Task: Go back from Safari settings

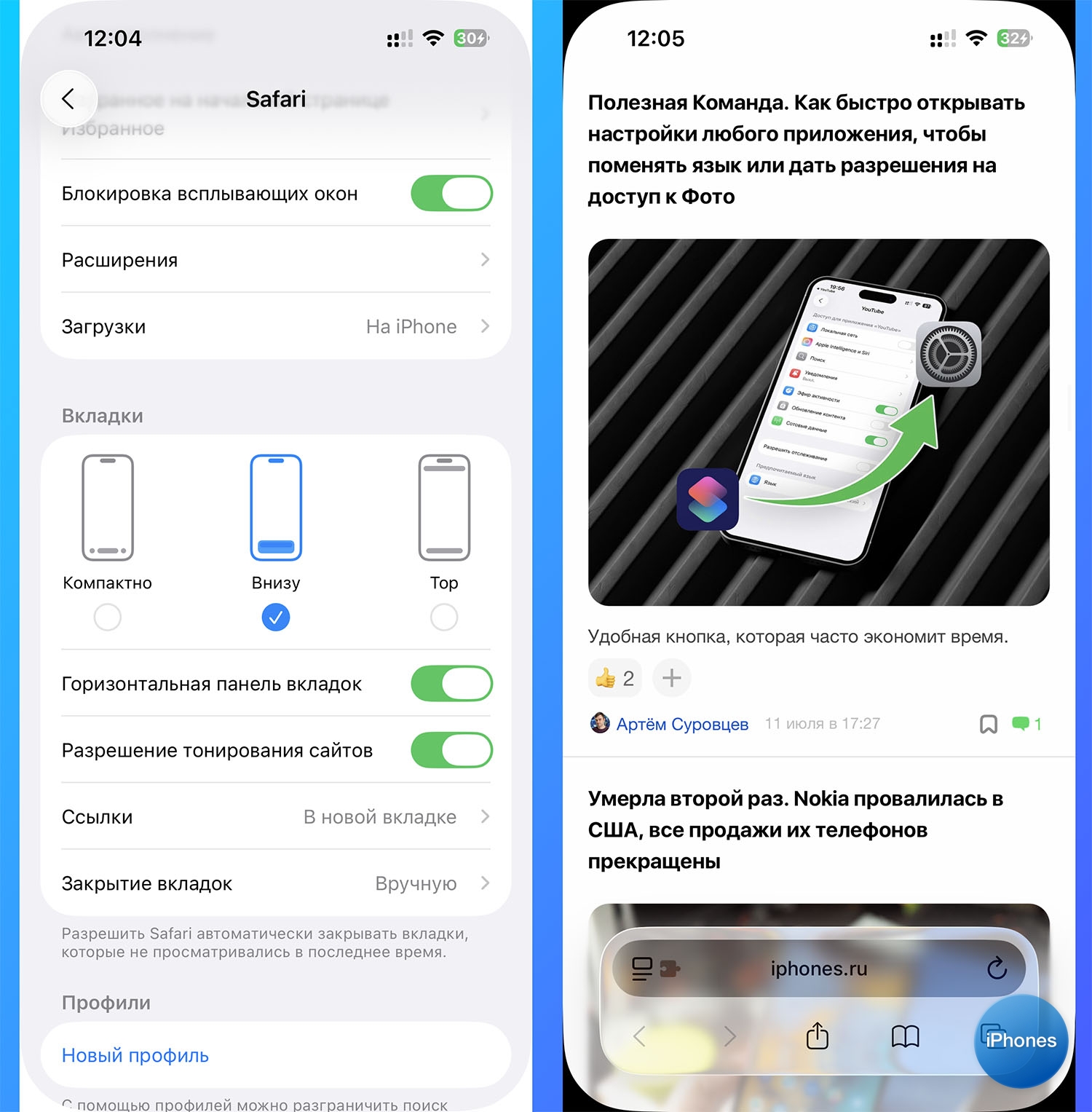Action: [68, 98]
